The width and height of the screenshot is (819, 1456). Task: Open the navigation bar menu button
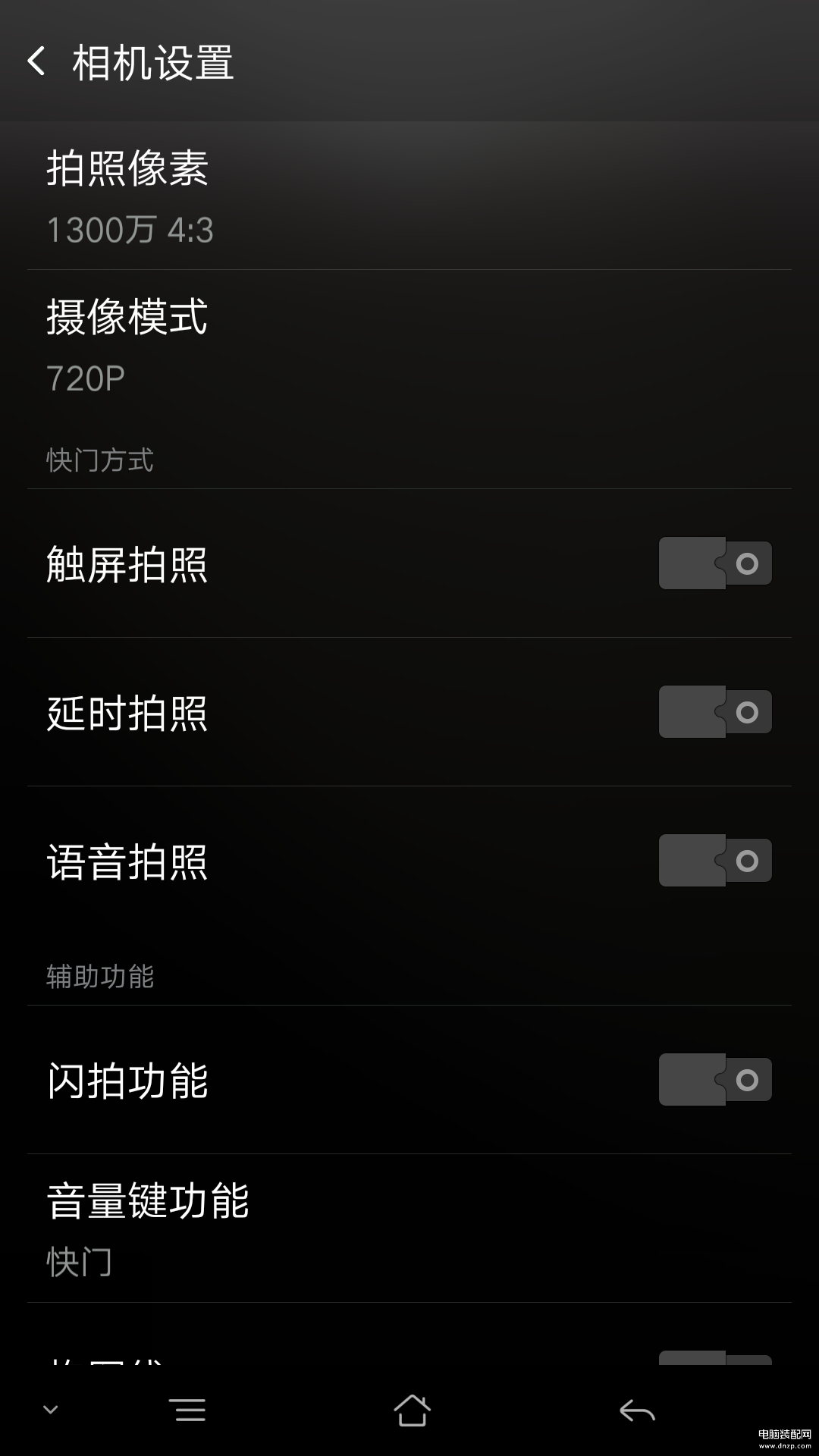tap(189, 1410)
